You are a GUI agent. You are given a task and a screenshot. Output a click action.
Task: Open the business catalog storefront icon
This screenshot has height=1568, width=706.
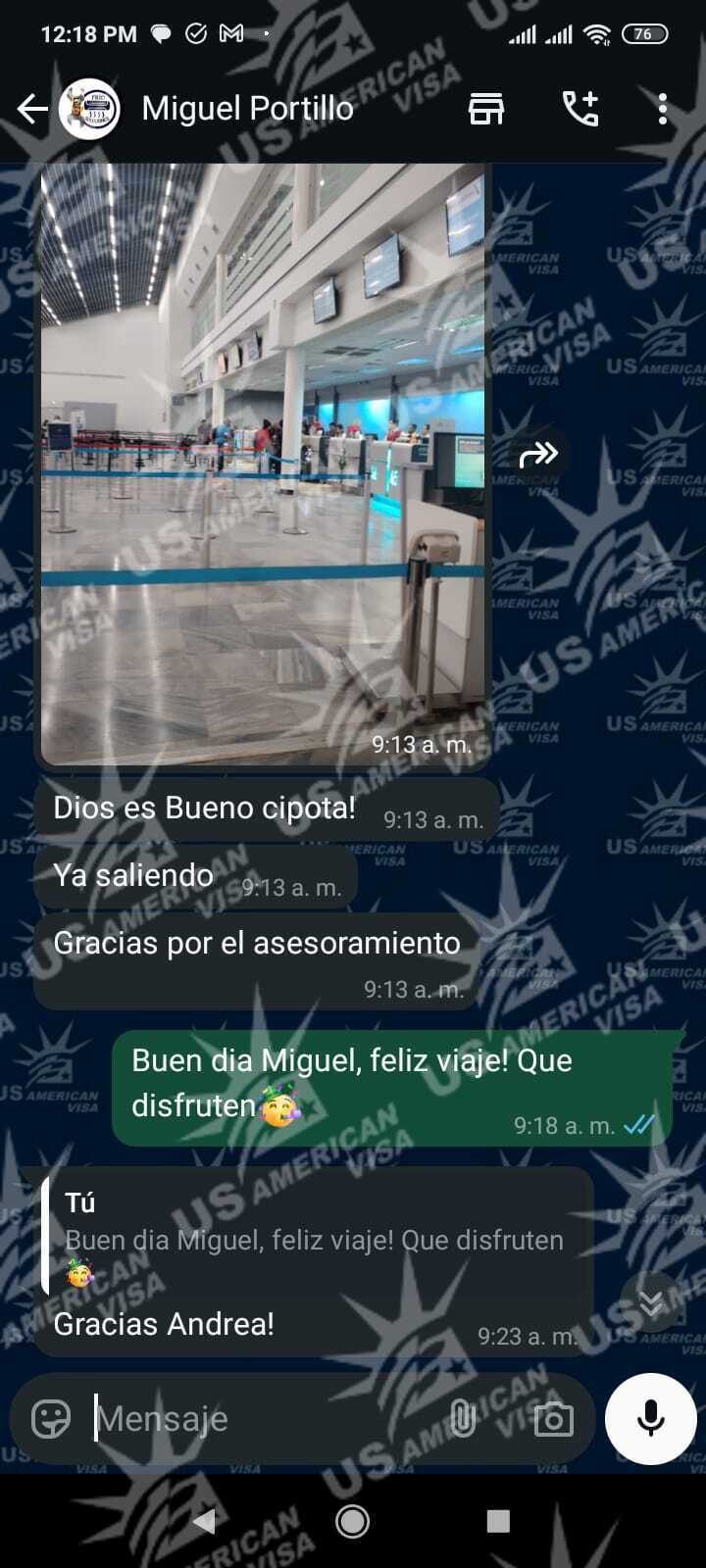486,109
